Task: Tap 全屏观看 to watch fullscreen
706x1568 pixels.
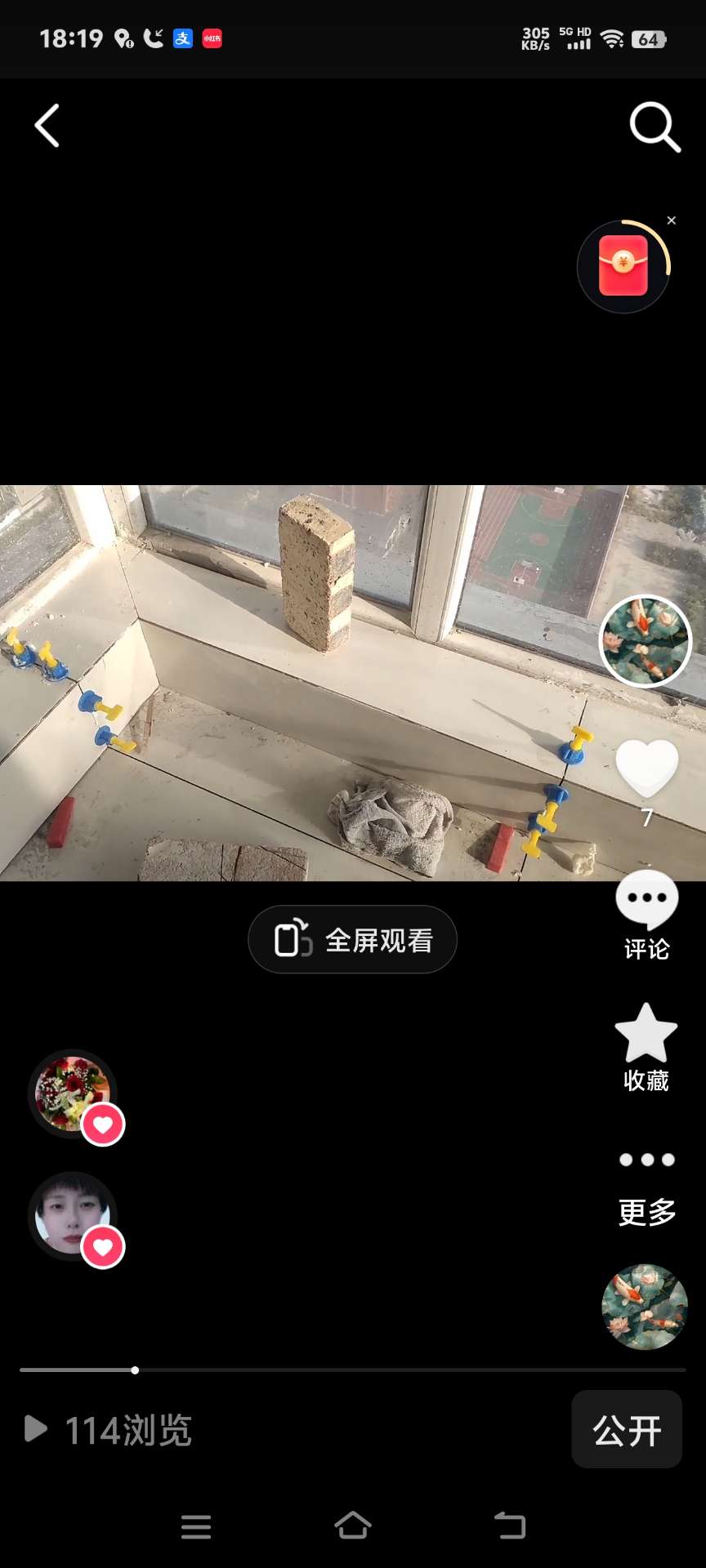Action: (352, 940)
